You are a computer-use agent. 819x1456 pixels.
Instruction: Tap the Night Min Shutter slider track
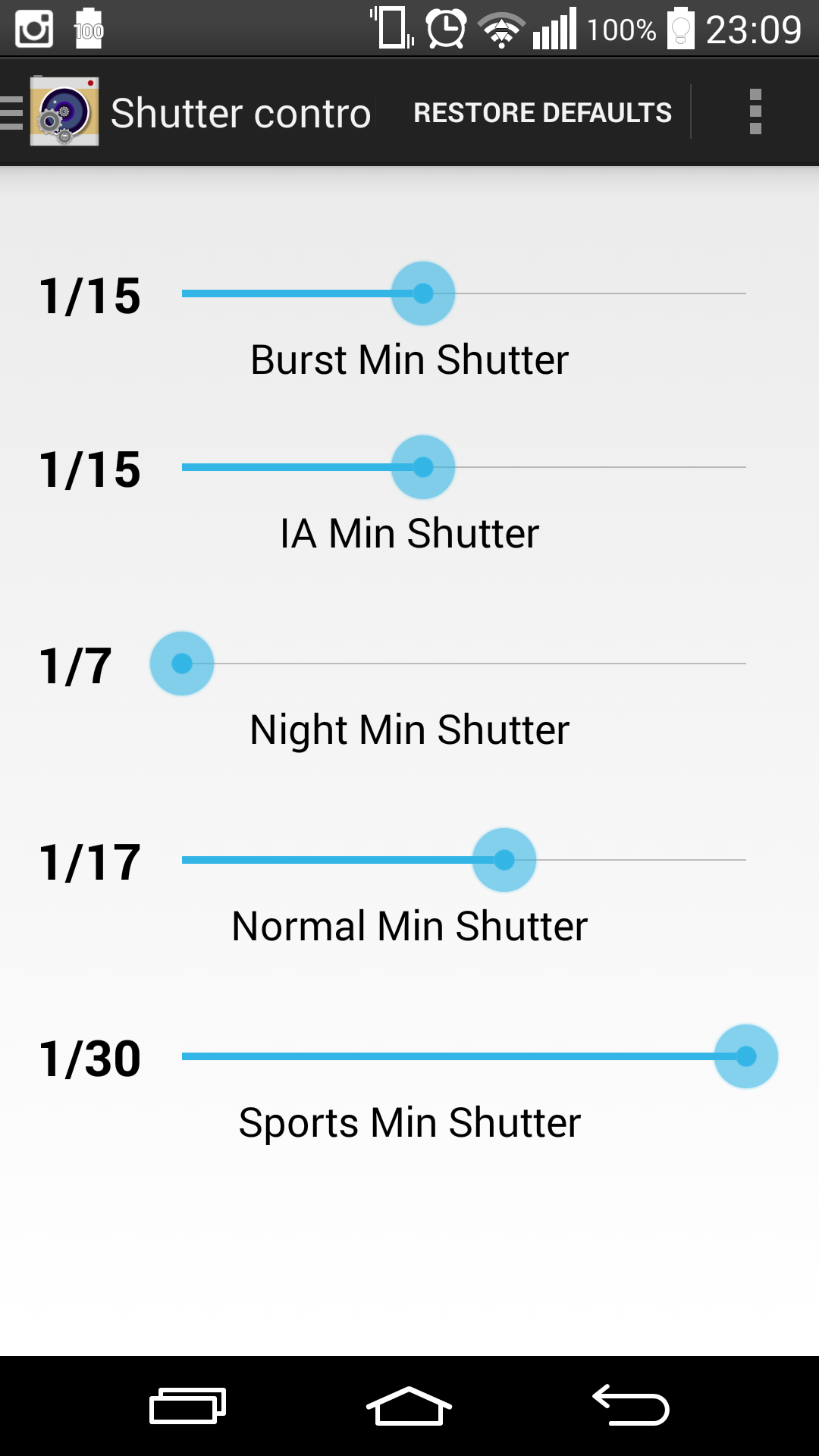(464, 664)
